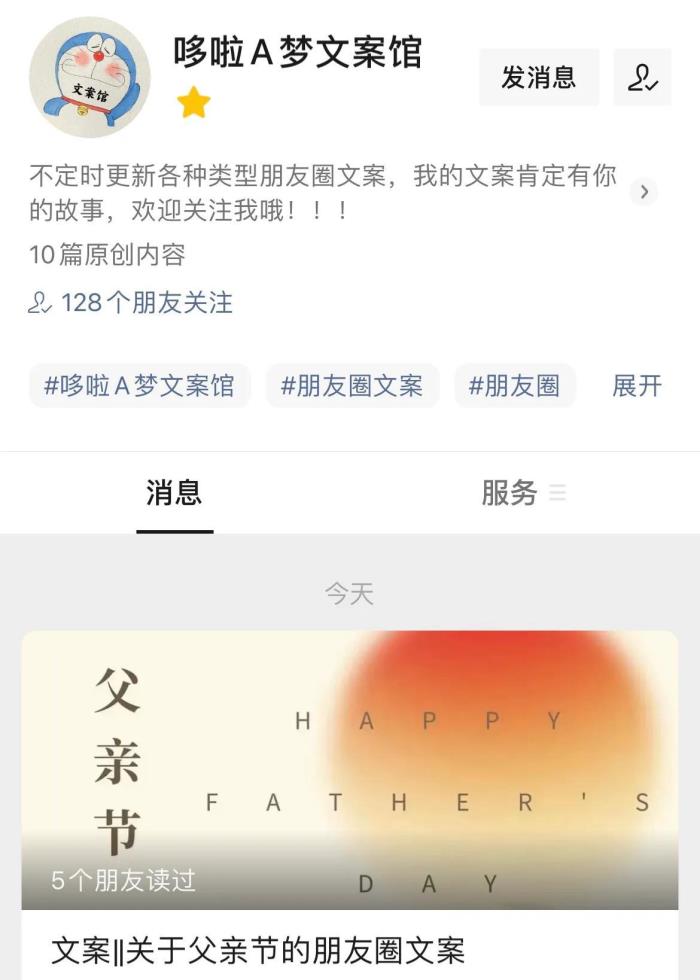This screenshot has width=700, height=980.
Task: Expand the account description chevron
Action: tap(645, 192)
